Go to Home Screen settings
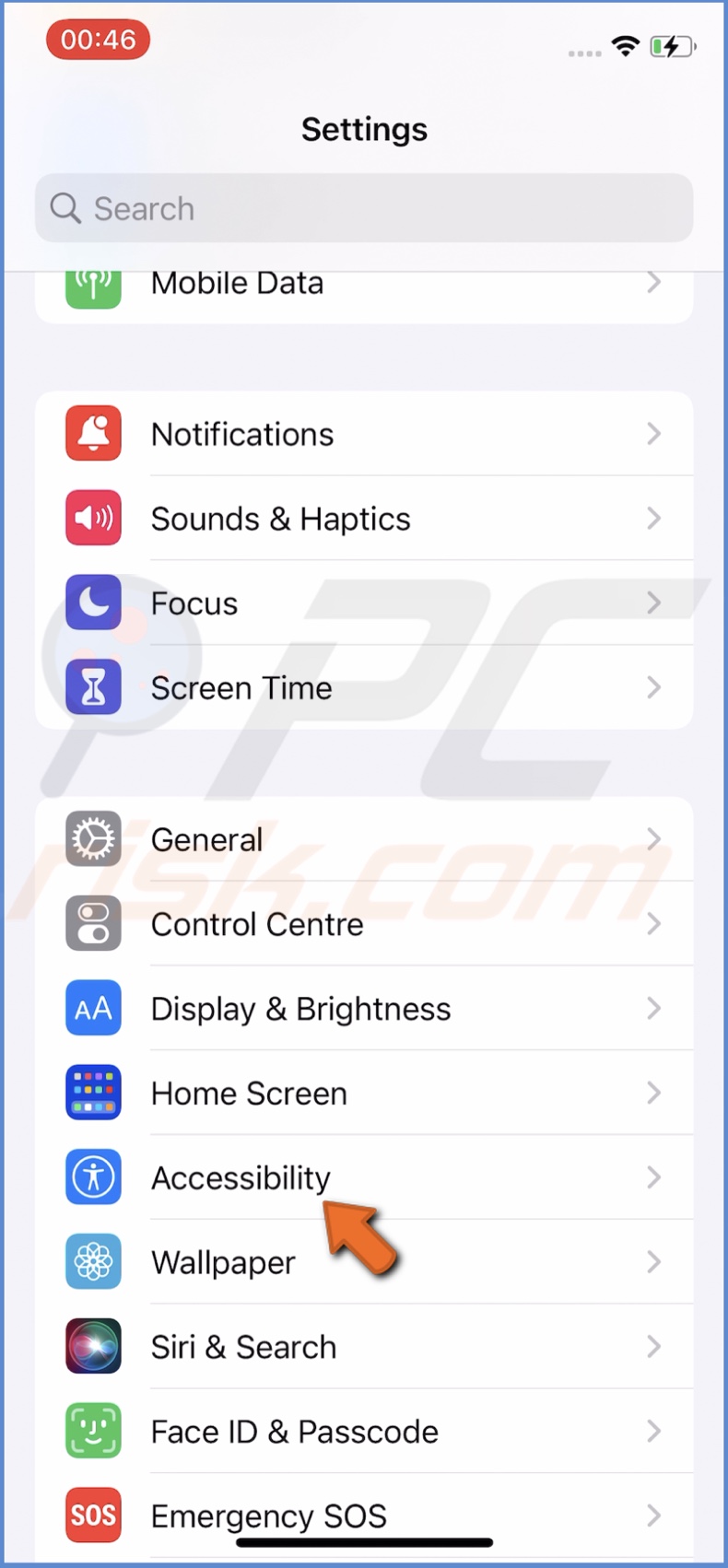The image size is (728, 1568). click(x=364, y=1094)
